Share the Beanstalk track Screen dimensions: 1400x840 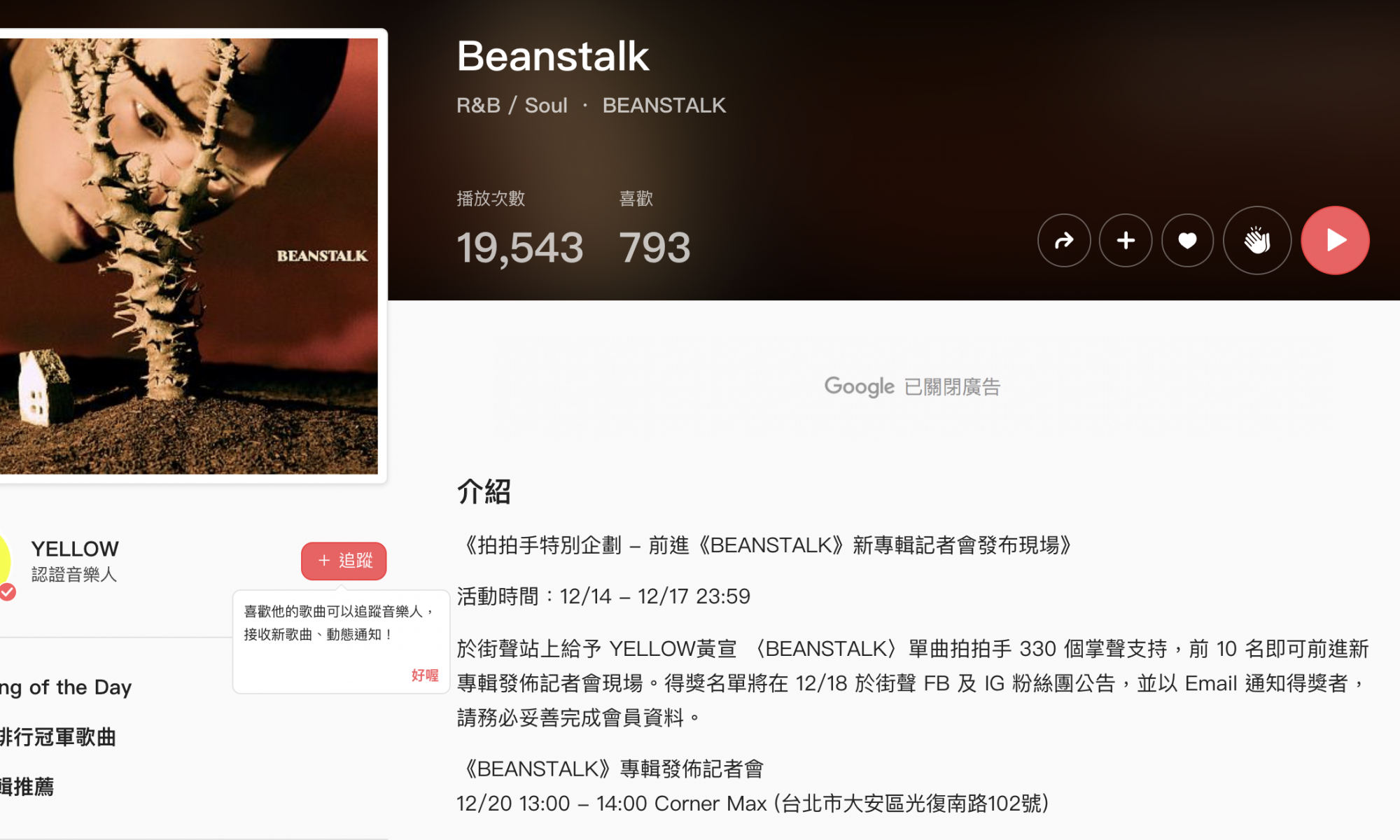(x=1063, y=240)
